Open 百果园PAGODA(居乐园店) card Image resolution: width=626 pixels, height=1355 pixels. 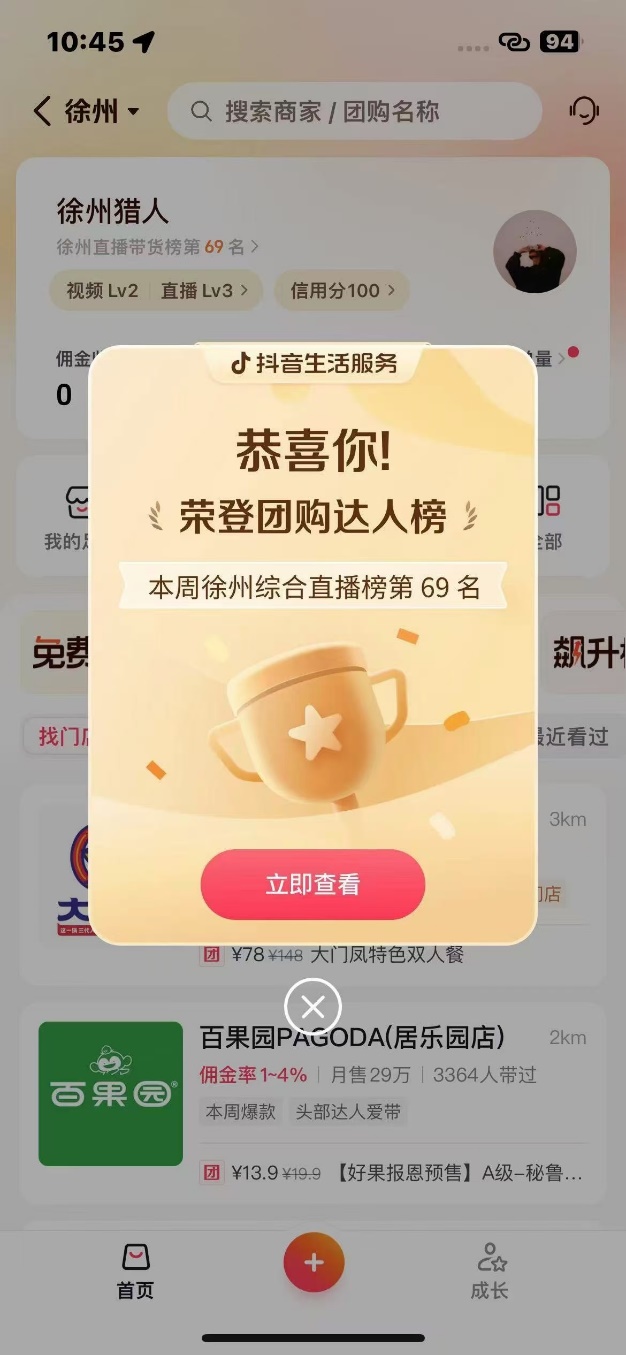tap(352, 1038)
